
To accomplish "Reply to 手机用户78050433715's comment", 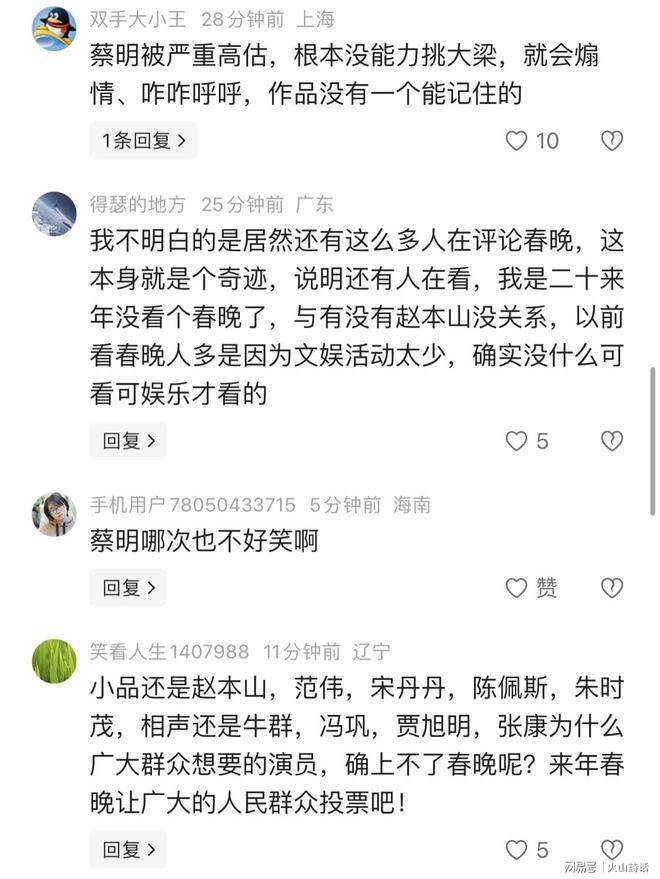I will pyautogui.click(x=128, y=588).
